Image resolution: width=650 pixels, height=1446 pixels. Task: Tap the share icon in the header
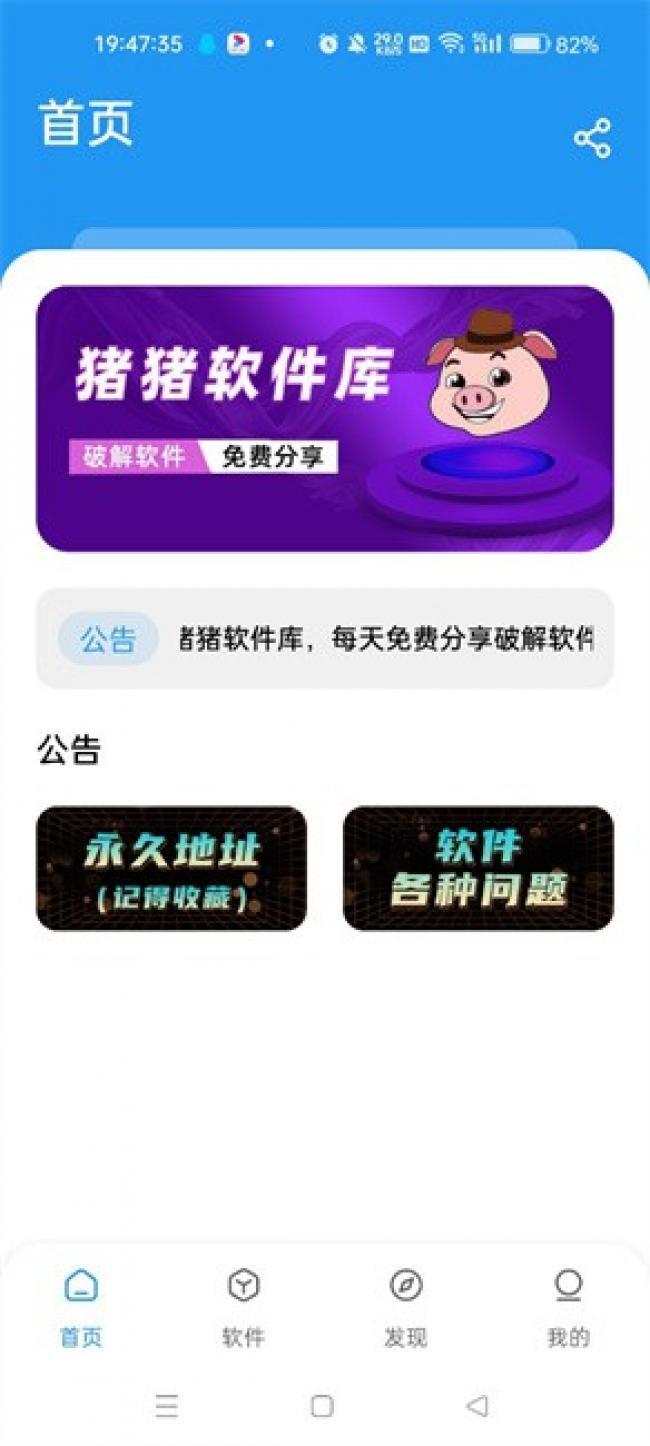pyautogui.click(x=592, y=139)
